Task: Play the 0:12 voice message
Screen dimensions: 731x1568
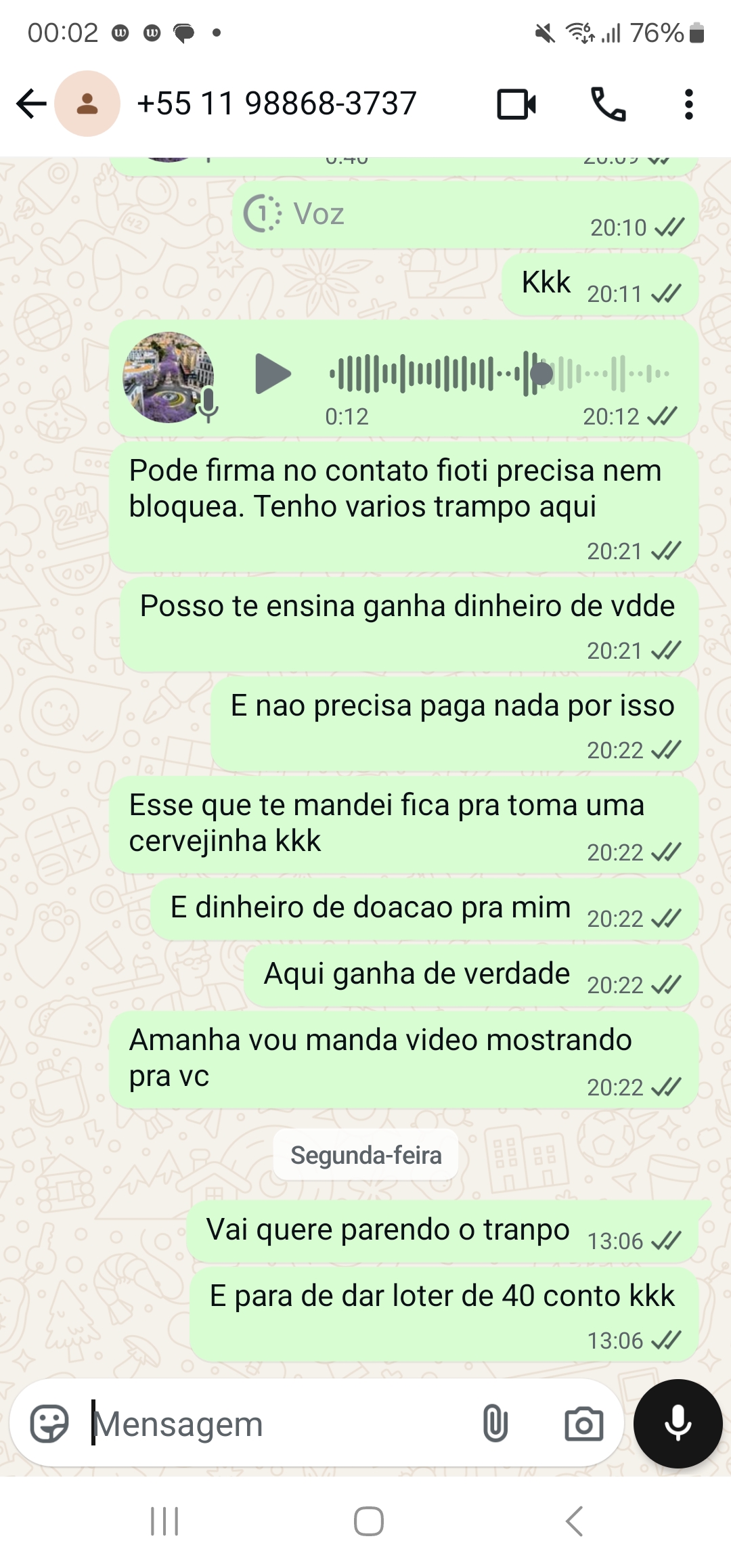Action: 273,374
